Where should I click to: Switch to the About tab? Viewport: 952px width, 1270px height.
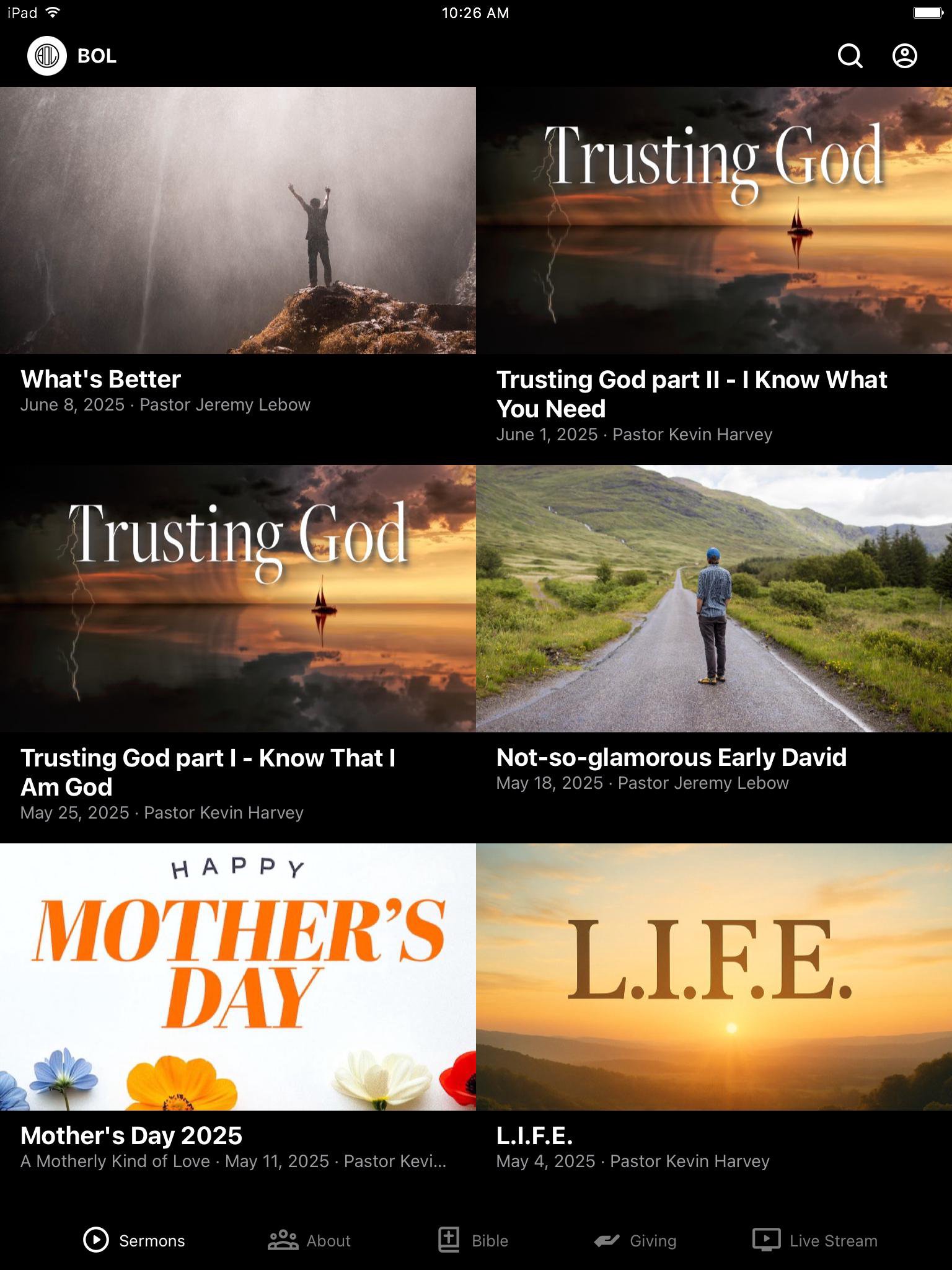pyautogui.click(x=309, y=1240)
